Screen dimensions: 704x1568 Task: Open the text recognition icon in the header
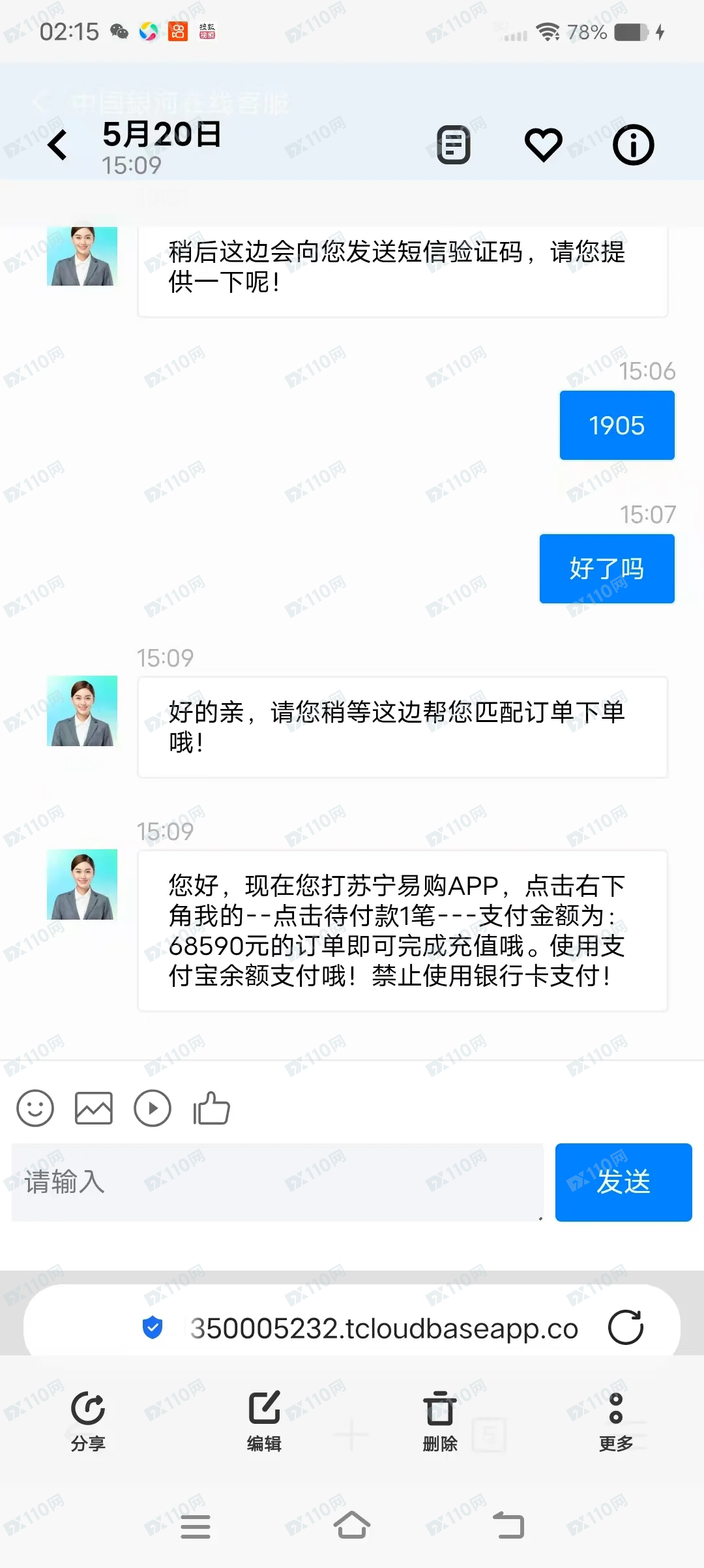[x=453, y=145]
